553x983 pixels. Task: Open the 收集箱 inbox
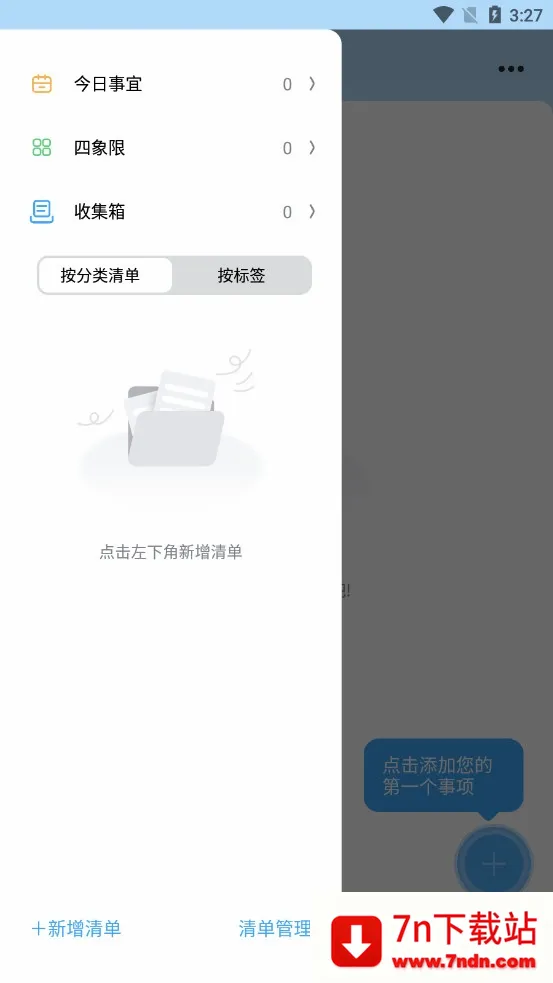coord(171,212)
